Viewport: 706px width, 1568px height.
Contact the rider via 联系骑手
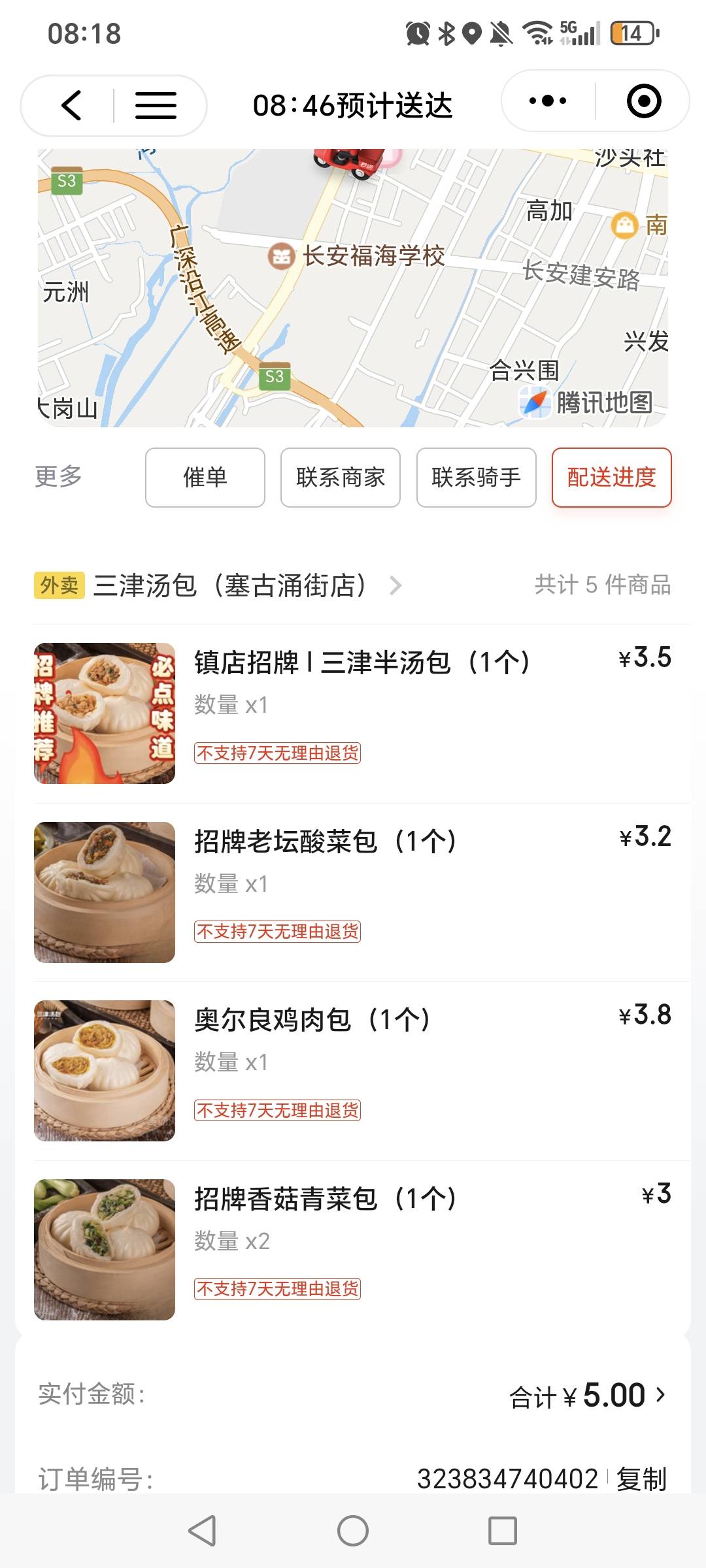[x=477, y=478]
